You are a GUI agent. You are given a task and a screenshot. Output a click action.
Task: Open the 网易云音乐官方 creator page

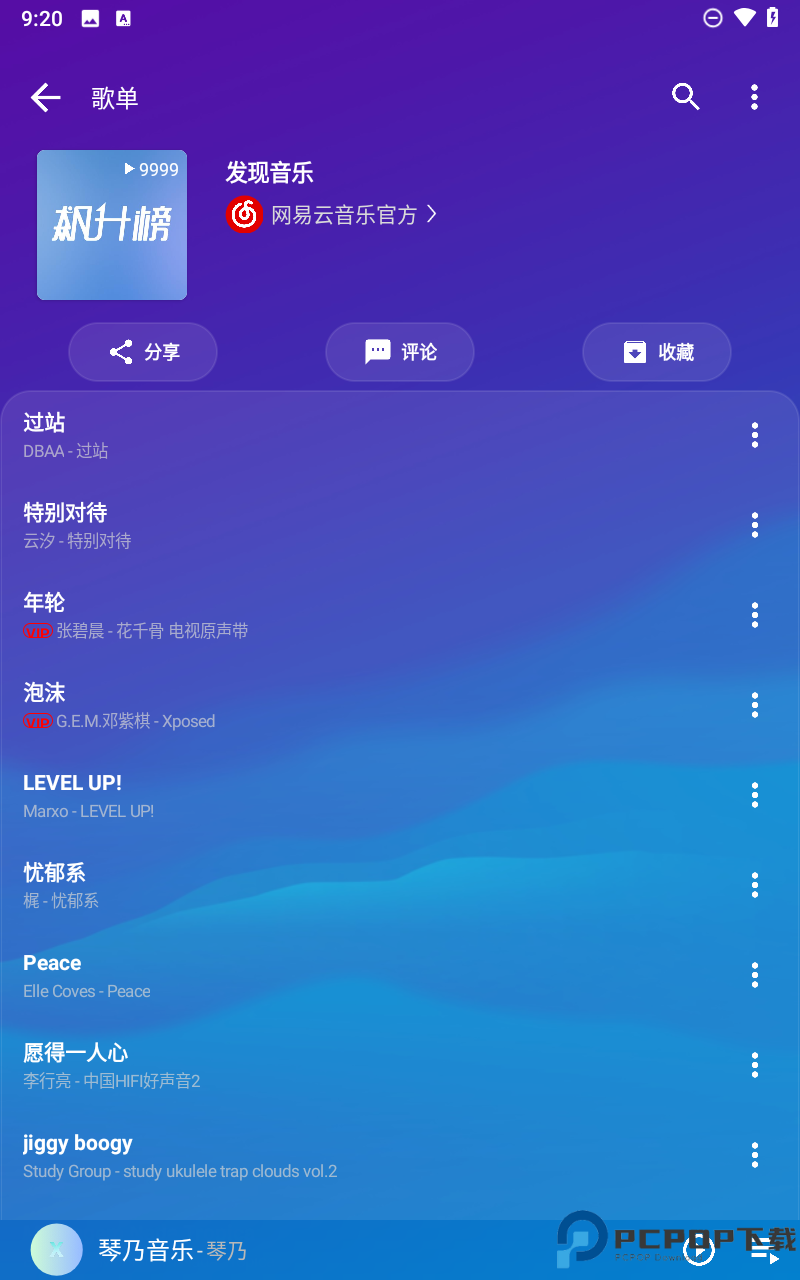(x=332, y=214)
